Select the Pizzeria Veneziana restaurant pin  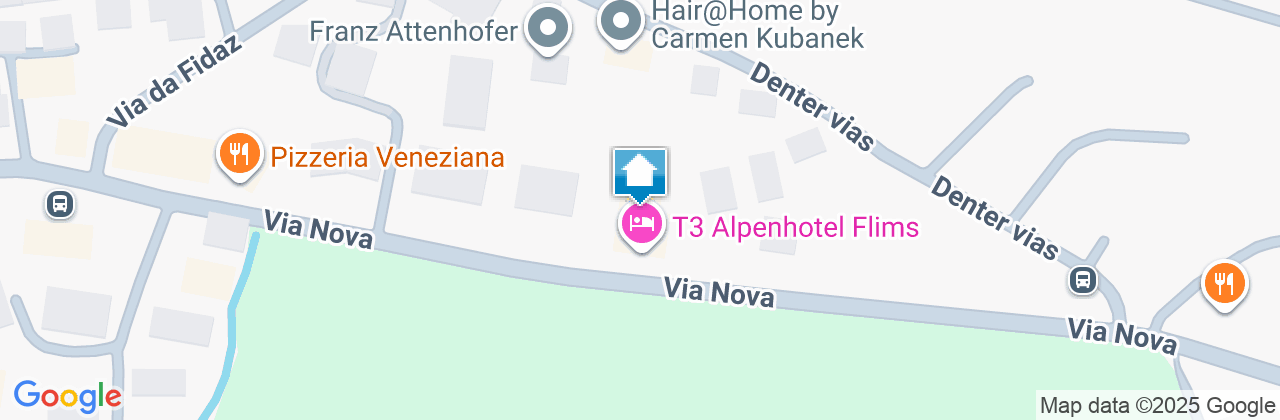(238, 154)
